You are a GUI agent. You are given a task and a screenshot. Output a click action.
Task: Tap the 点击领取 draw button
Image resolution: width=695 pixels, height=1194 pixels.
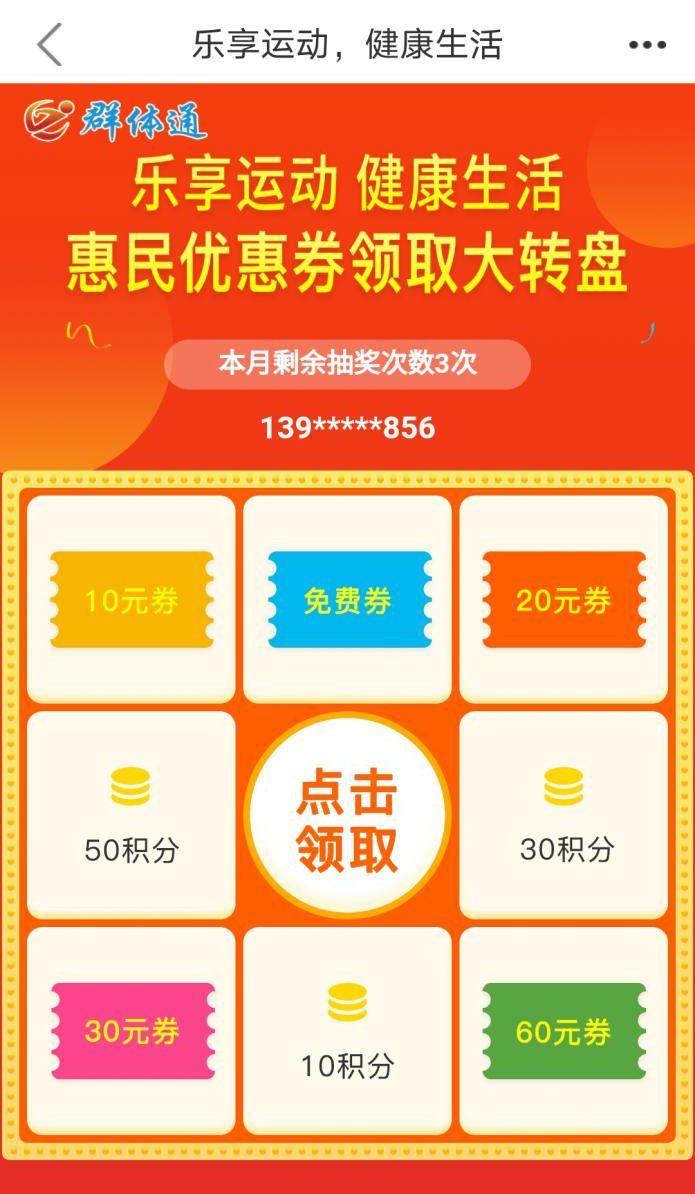click(x=347, y=818)
